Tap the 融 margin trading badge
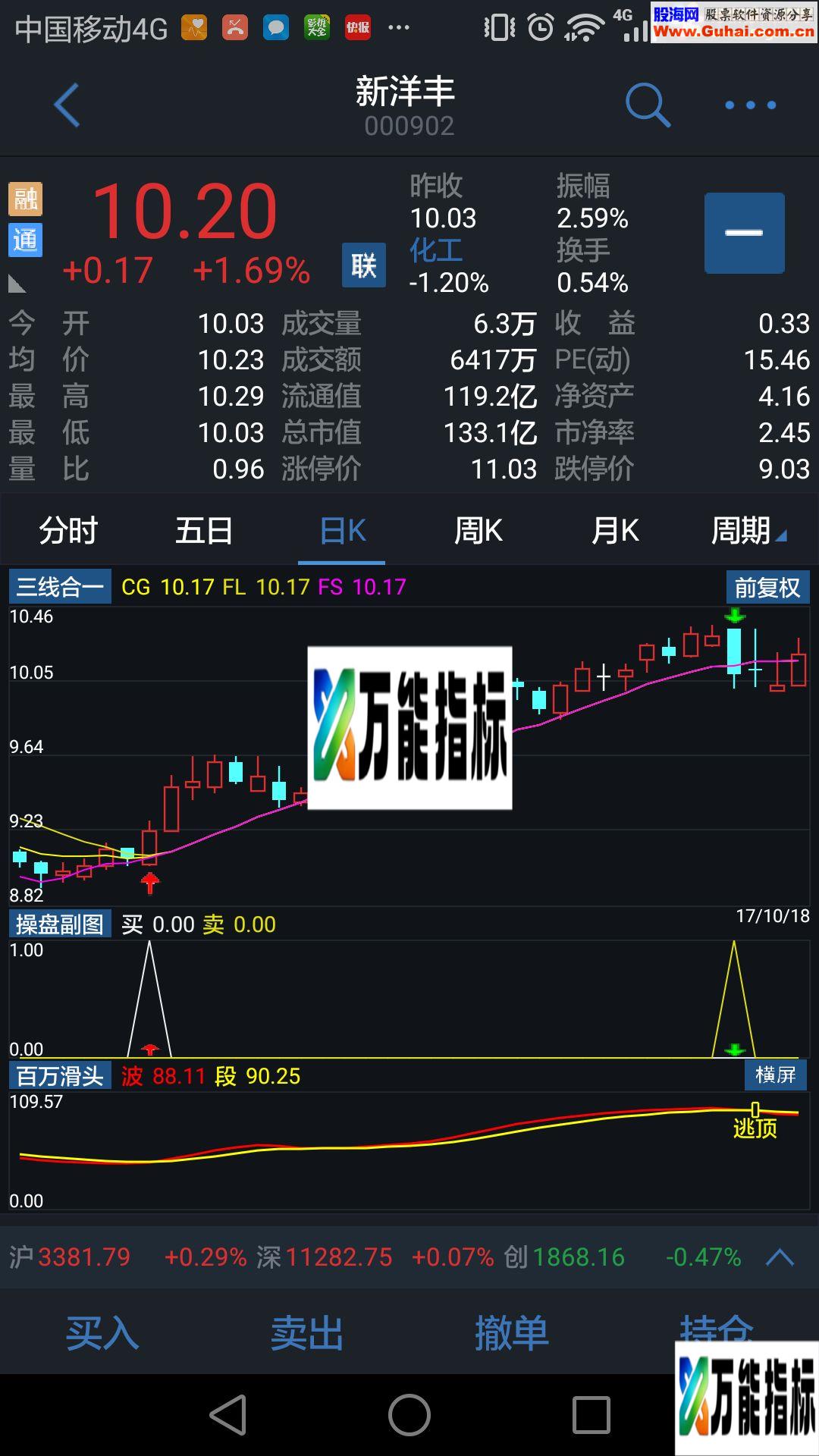The width and height of the screenshot is (819, 1456). click(x=25, y=201)
